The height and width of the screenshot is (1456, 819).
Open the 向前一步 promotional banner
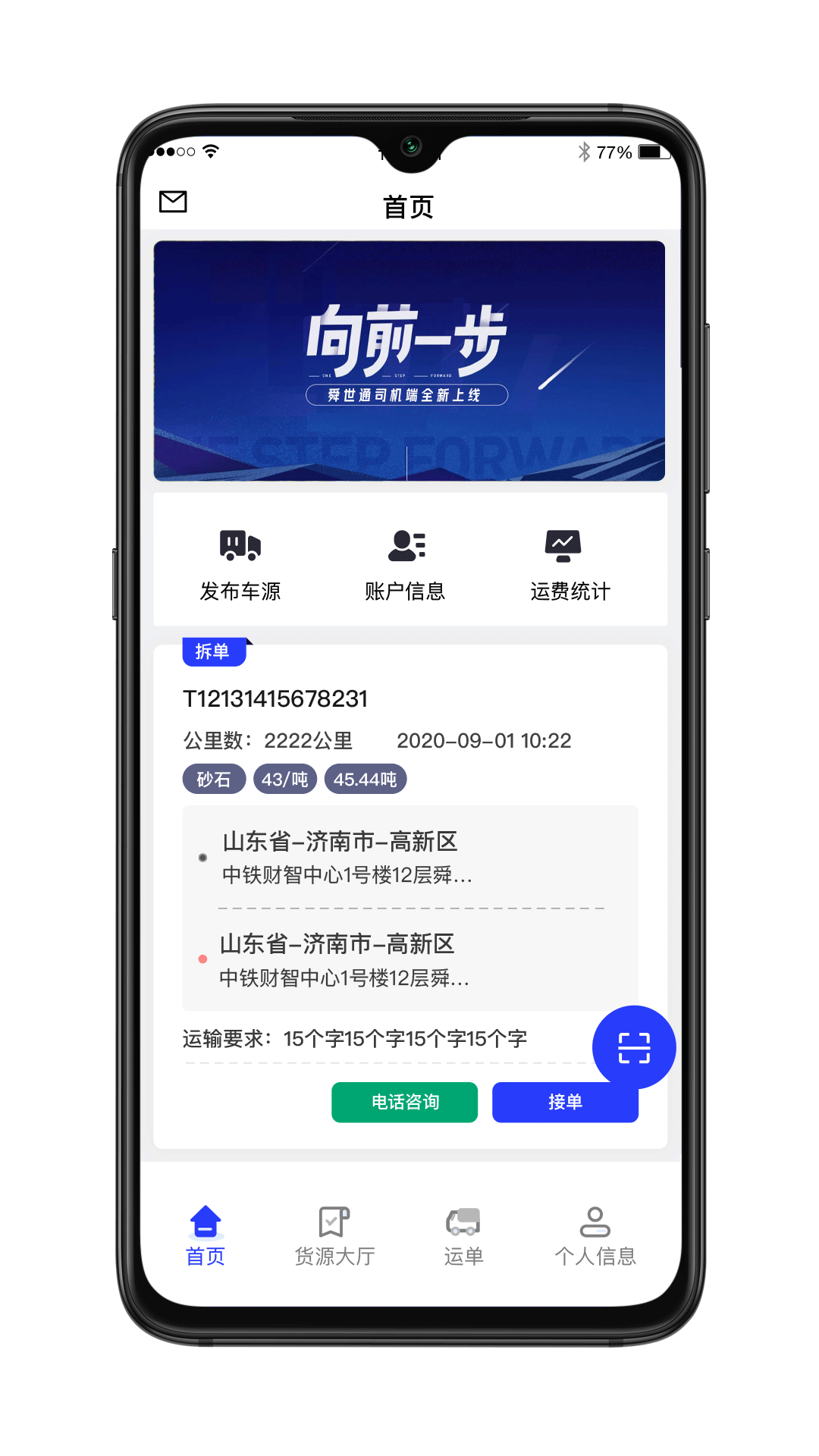tap(409, 361)
